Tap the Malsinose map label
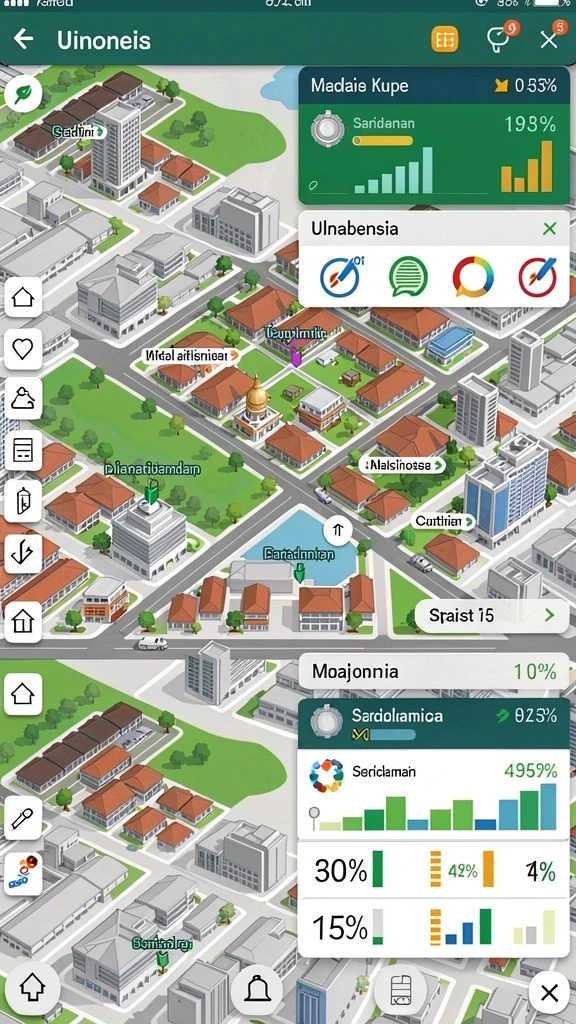Screen dimensions: 576x1024 point(402,465)
